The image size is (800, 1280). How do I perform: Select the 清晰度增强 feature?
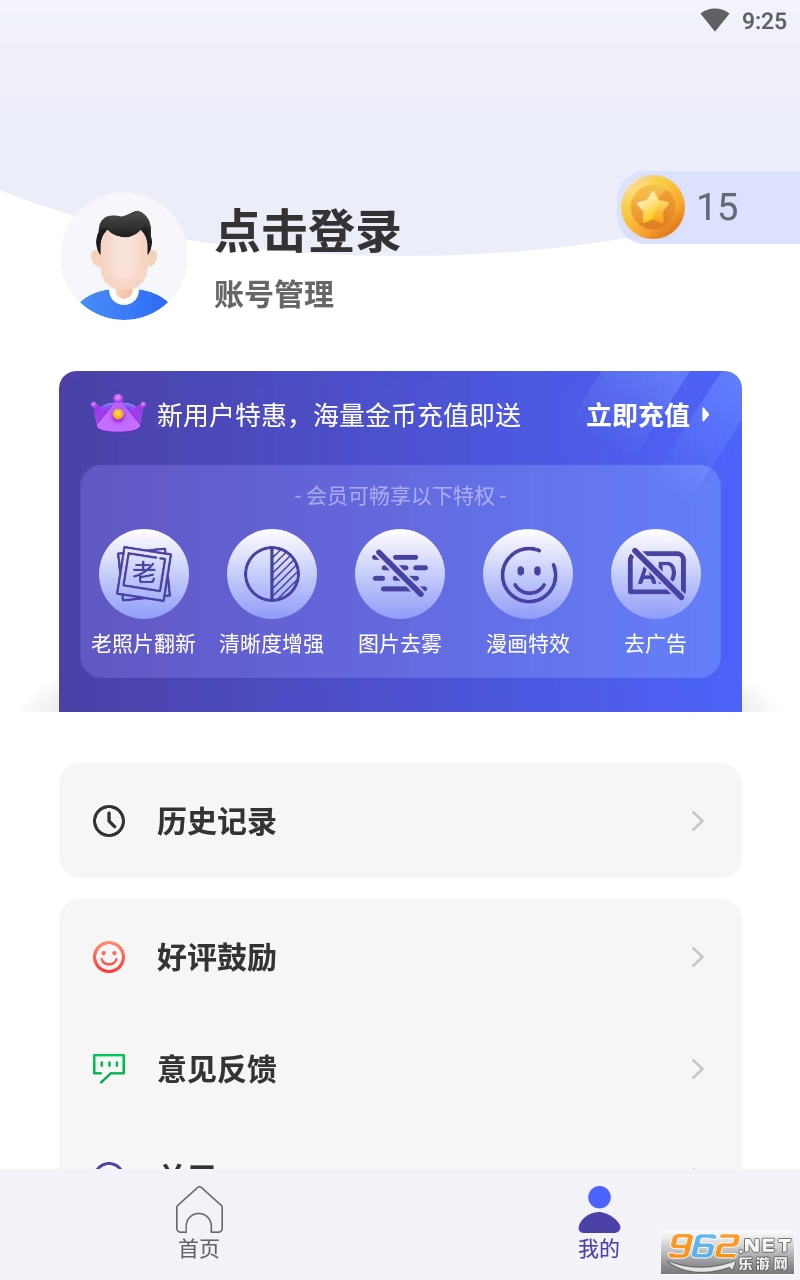(272, 592)
